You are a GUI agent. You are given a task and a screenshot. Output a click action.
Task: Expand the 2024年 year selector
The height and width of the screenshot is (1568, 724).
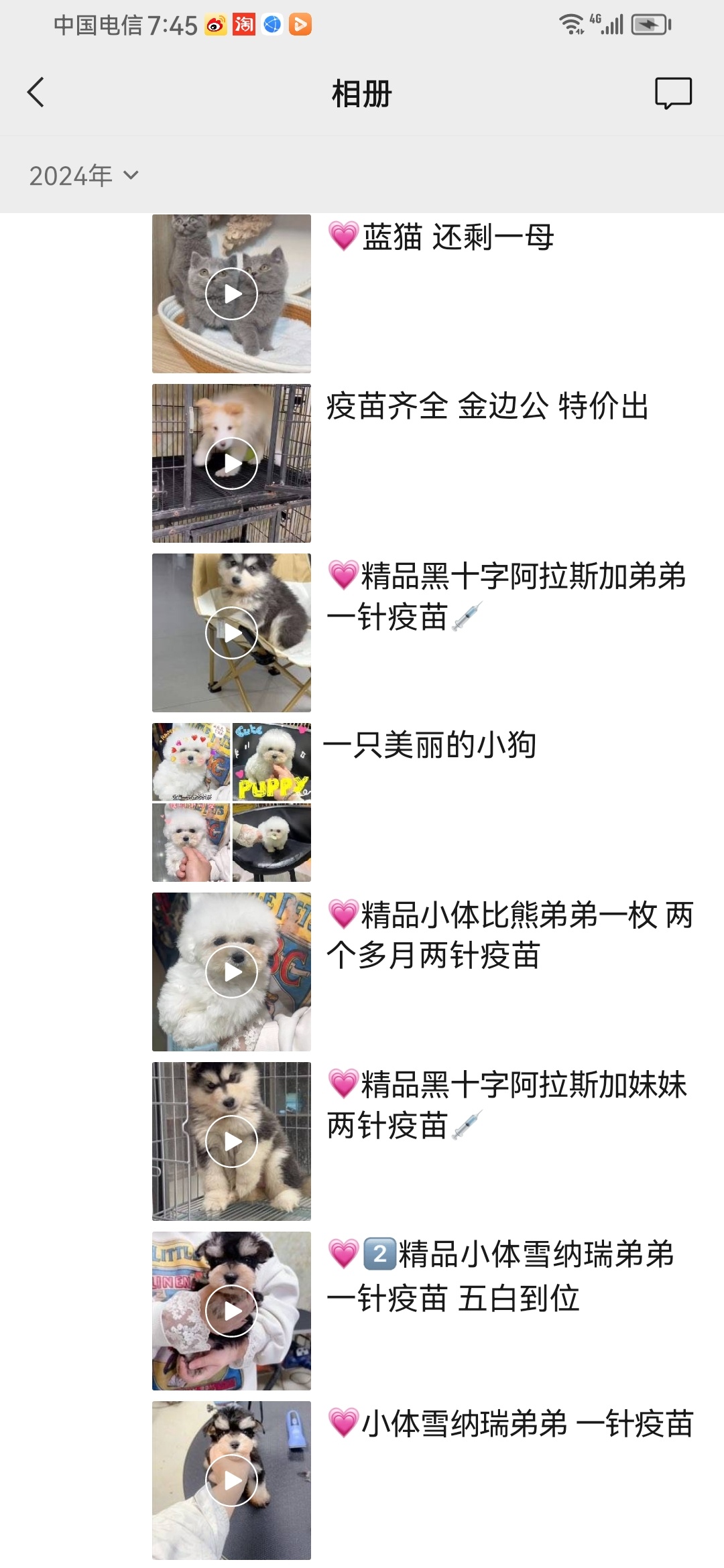click(x=84, y=176)
